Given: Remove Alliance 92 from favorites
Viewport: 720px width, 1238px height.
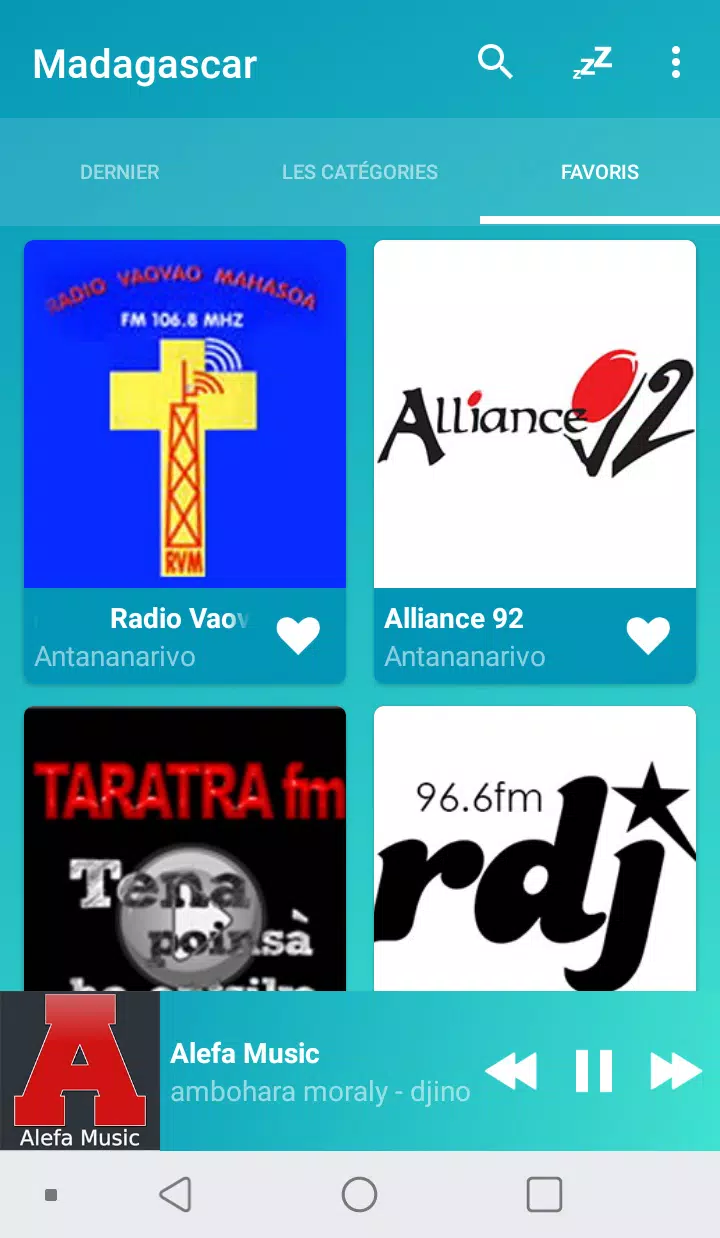Looking at the screenshot, I should pyautogui.click(x=648, y=636).
